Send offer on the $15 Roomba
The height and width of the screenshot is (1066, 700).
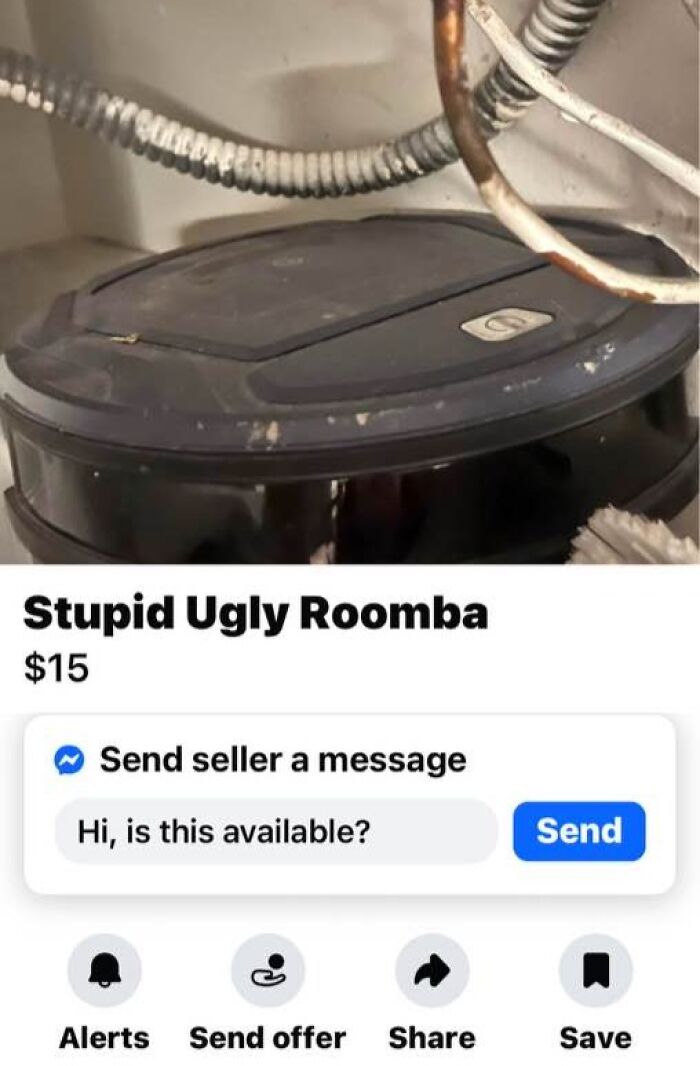tap(267, 970)
